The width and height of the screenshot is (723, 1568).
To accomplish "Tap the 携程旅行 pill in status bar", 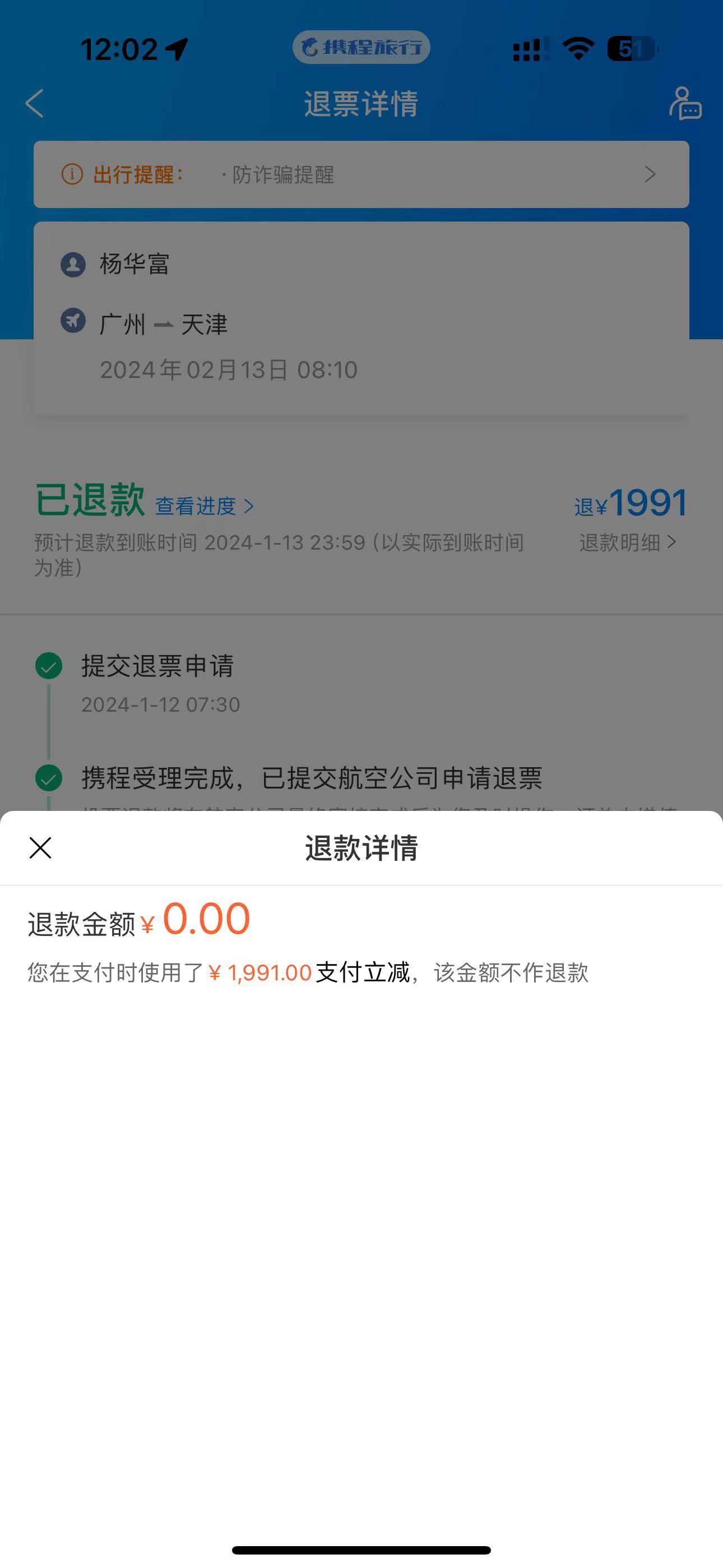I will pyautogui.click(x=361, y=48).
